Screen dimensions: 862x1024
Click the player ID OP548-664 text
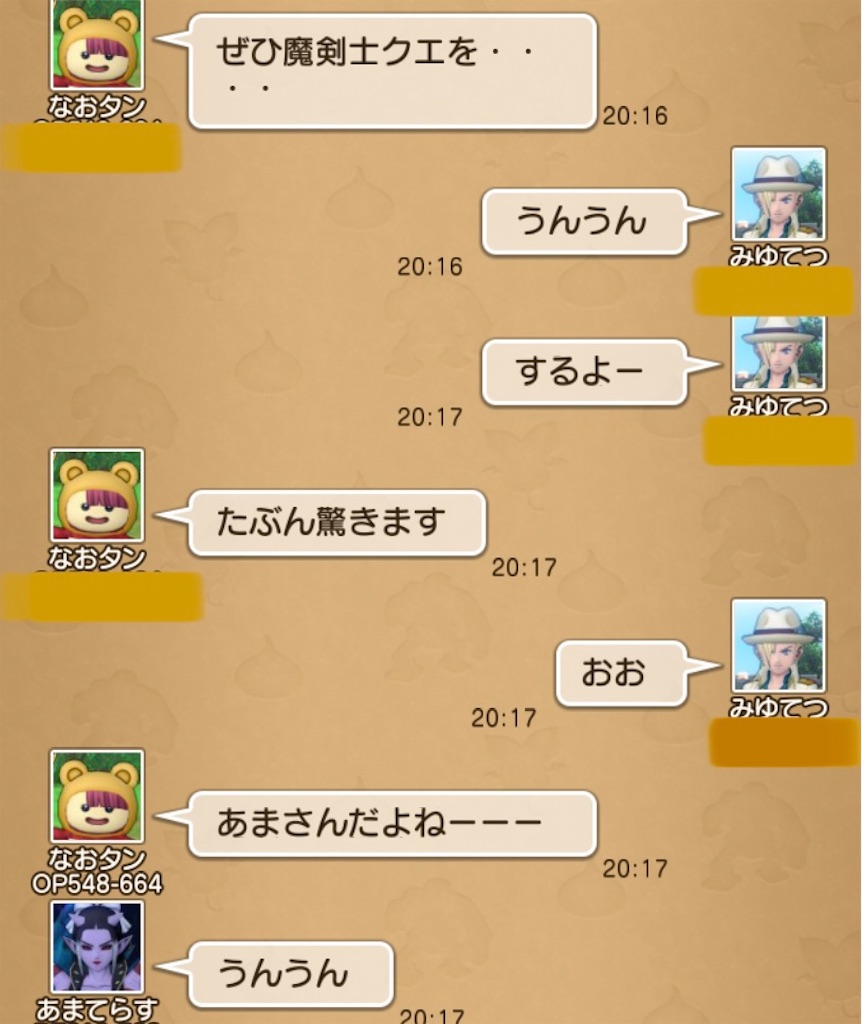point(95,884)
